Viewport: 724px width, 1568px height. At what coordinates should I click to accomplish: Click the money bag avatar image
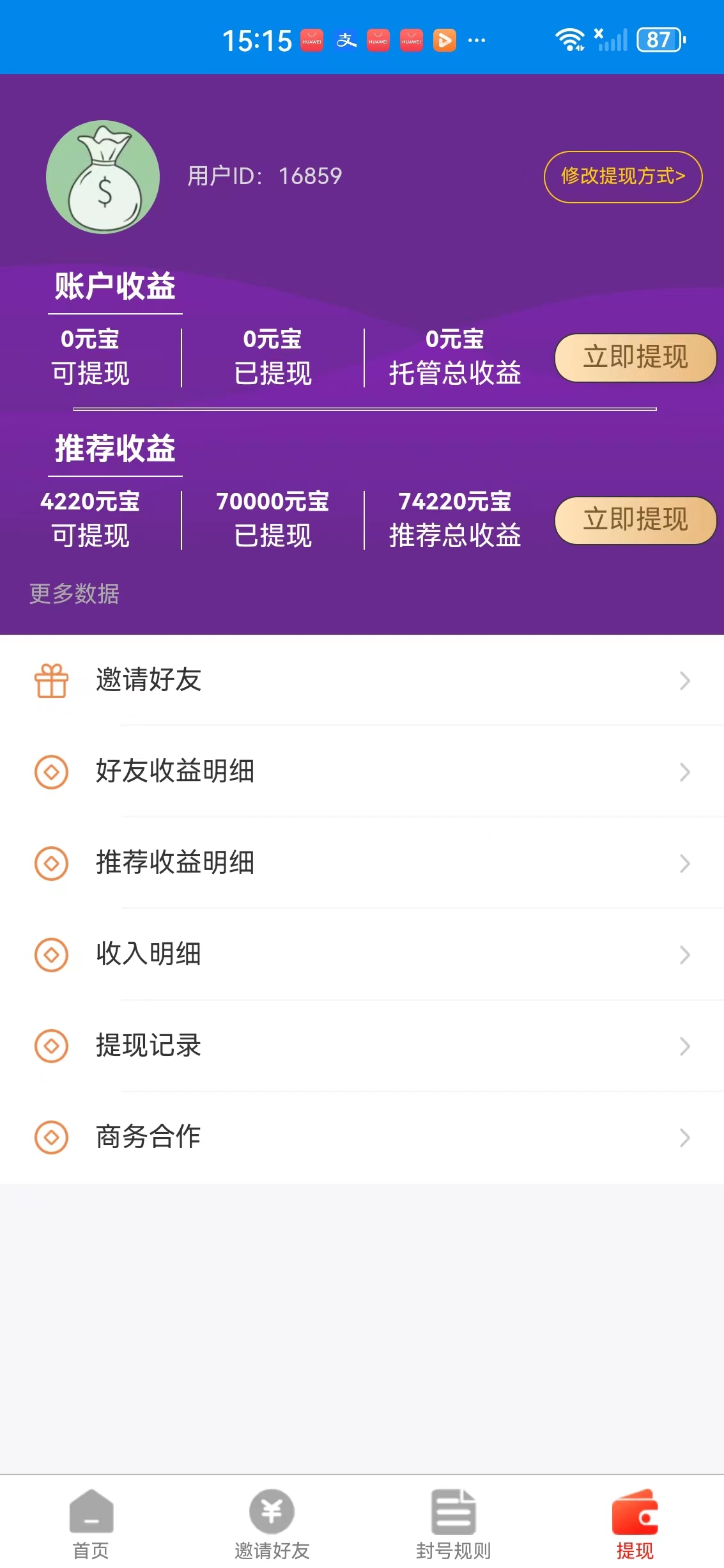pos(103,176)
